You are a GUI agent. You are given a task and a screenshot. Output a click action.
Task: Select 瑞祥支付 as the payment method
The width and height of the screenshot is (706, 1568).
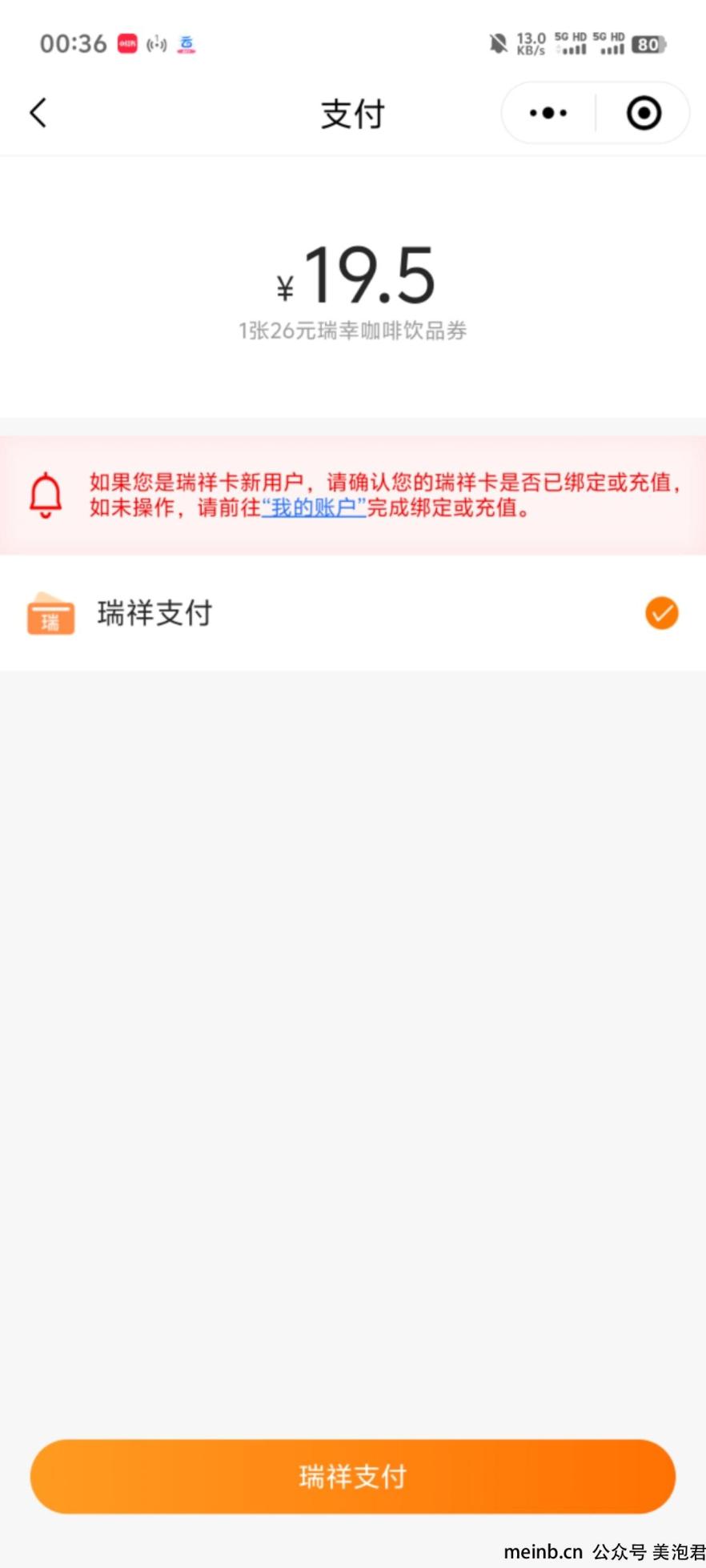point(353,613)
